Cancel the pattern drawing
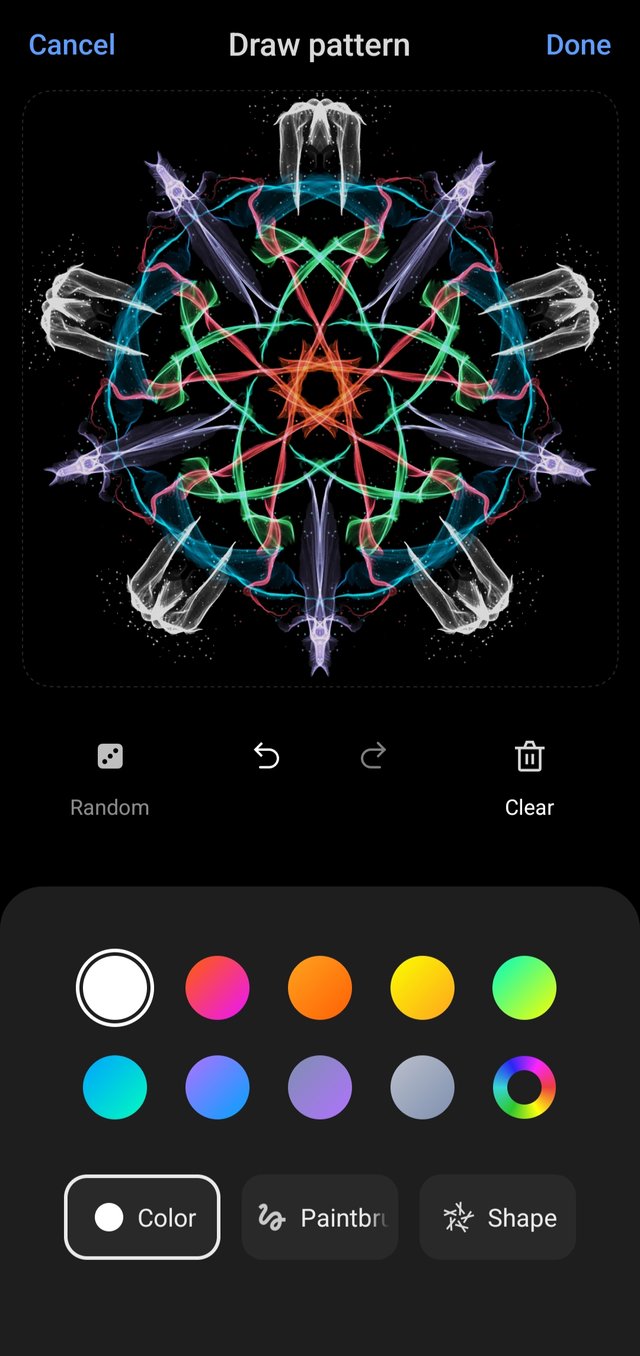640x1356 pixels. (72, 45)
